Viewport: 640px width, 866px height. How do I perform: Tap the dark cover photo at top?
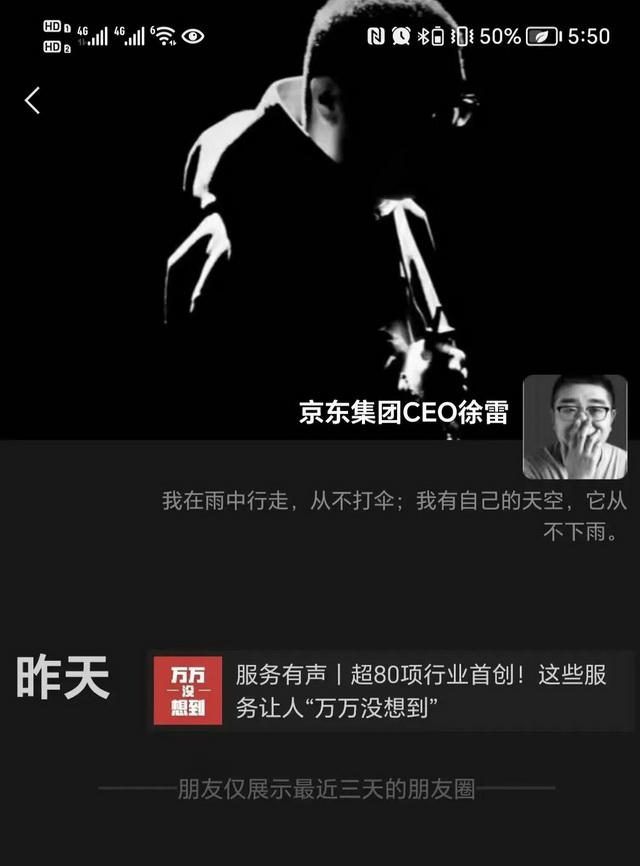point(320,220)
